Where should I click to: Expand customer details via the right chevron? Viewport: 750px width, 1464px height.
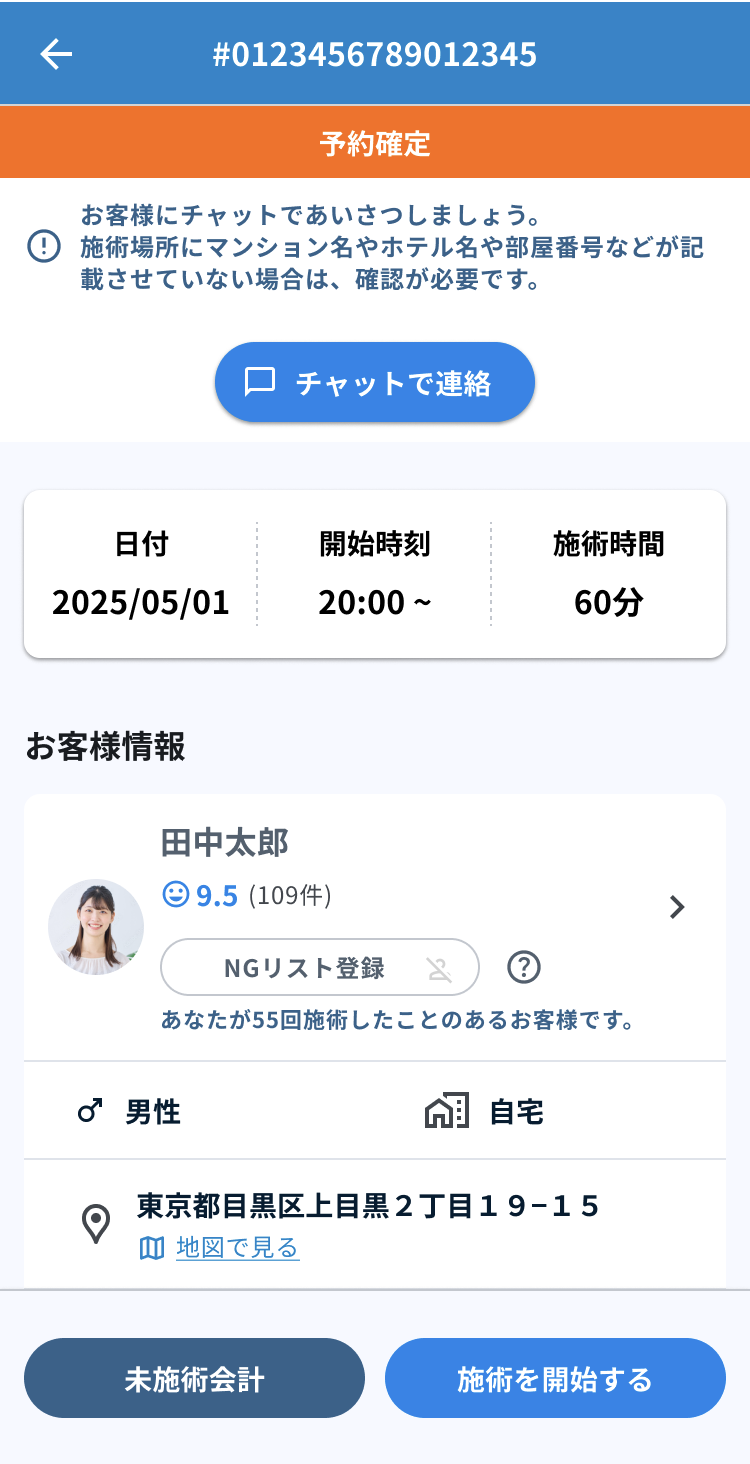pos(678,907)
